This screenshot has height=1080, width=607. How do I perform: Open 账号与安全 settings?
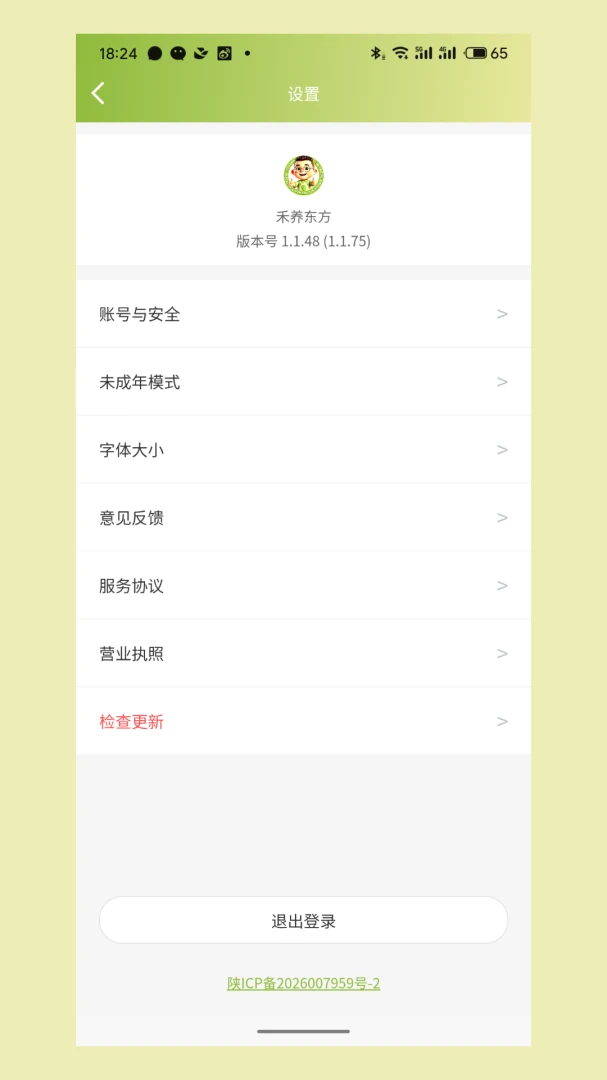tap(303, 314)
